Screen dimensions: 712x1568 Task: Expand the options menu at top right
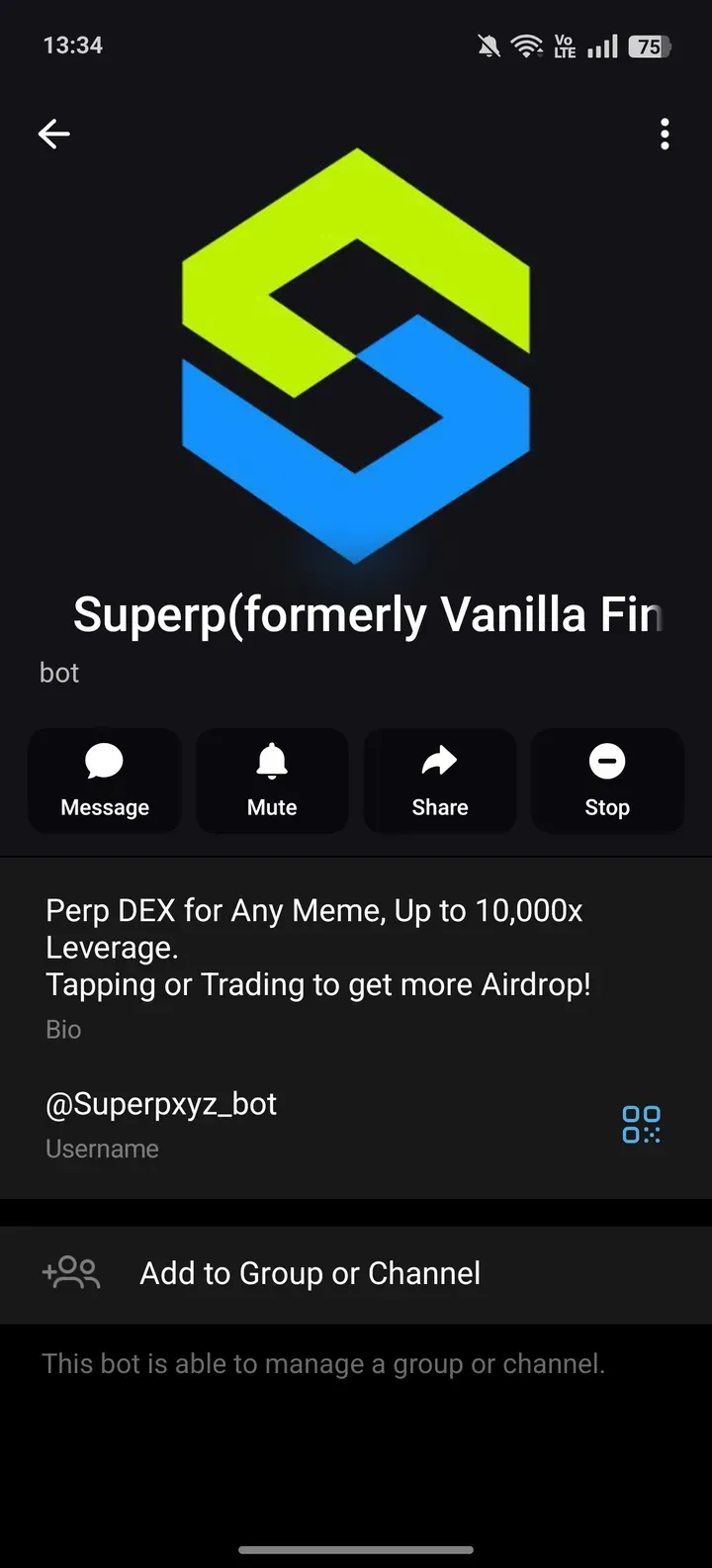665,134
